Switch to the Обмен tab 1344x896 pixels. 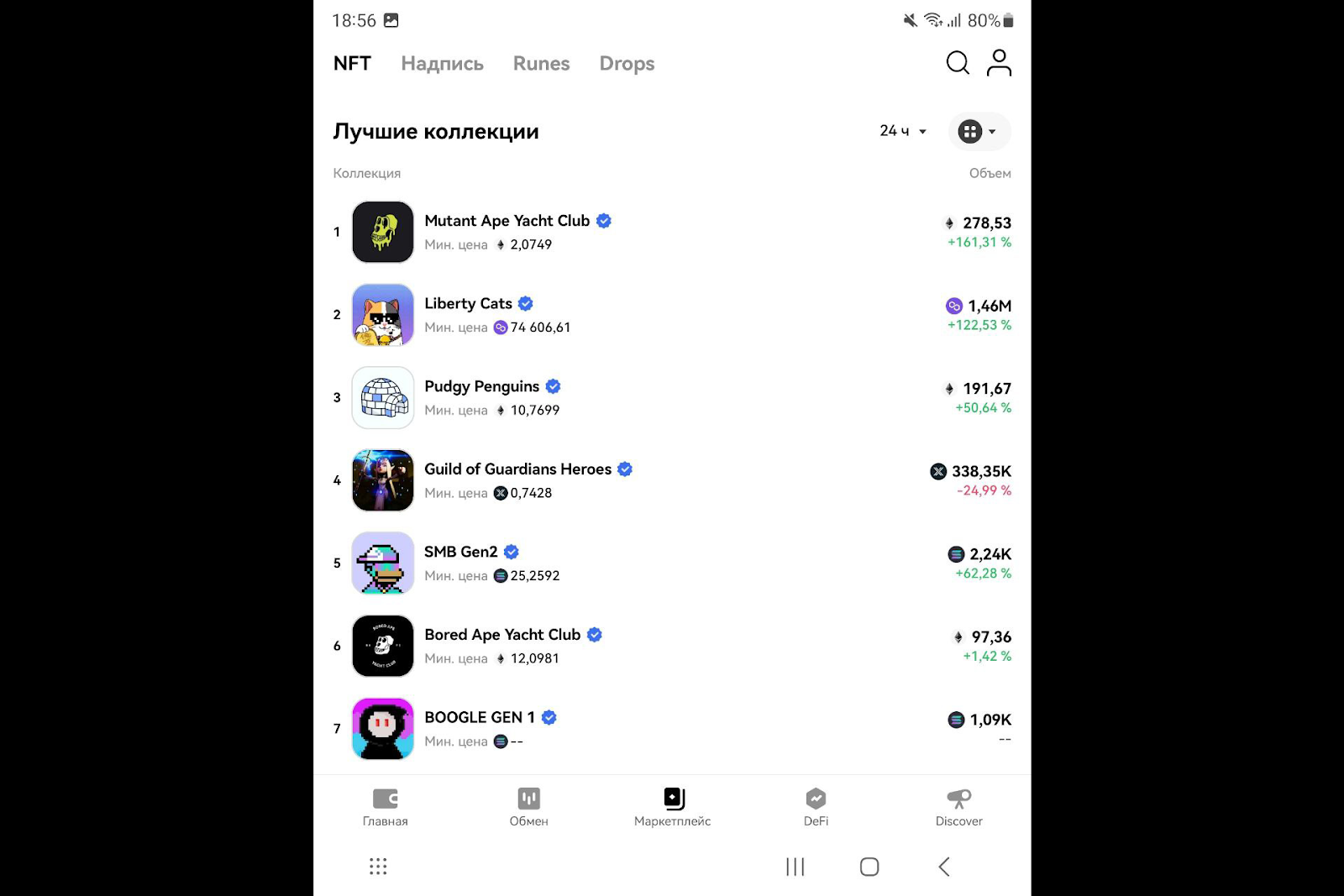(x=528, y=807)
